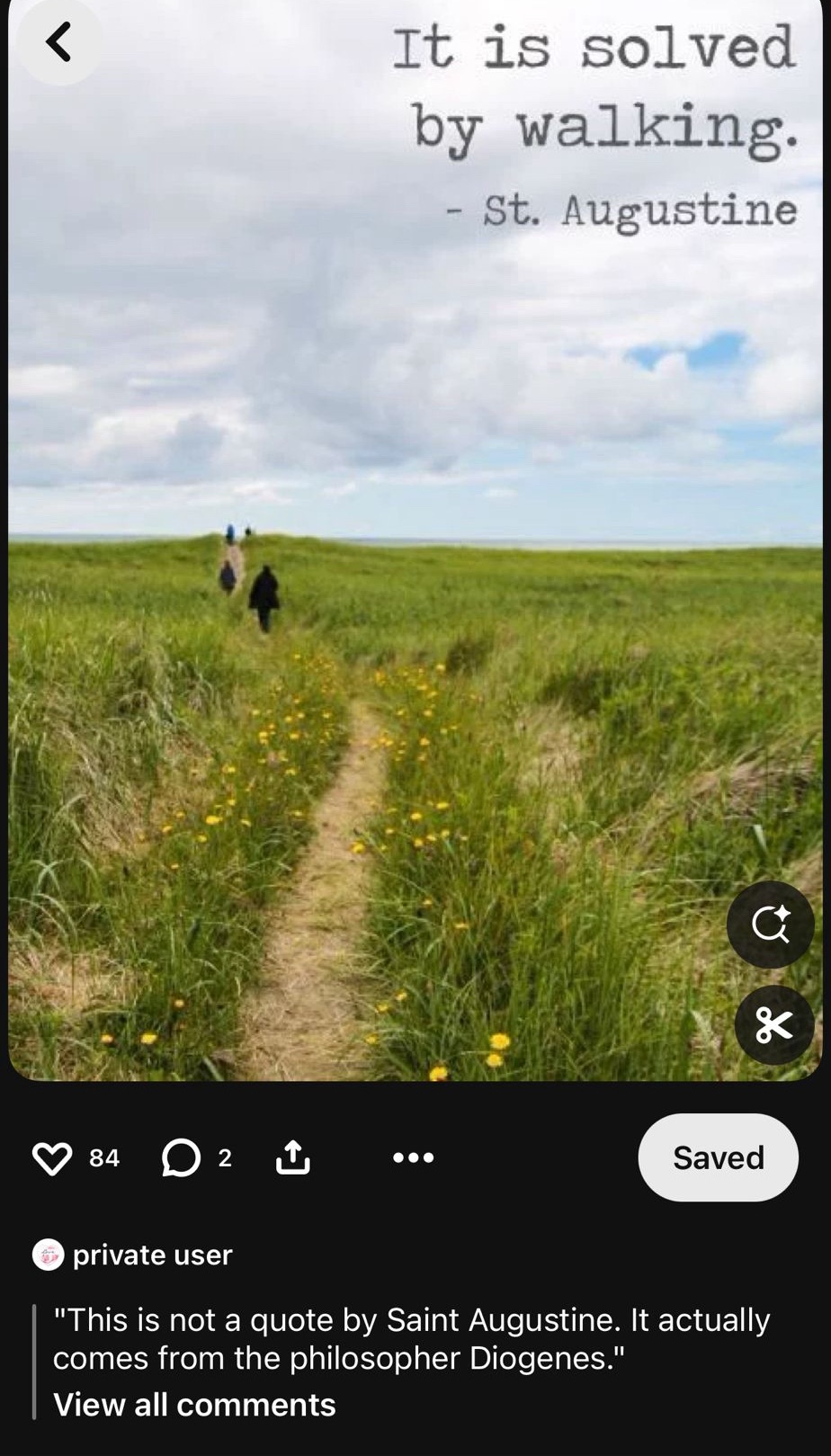
Task: Open visual search lens on the image
Action: pos(771,925)
